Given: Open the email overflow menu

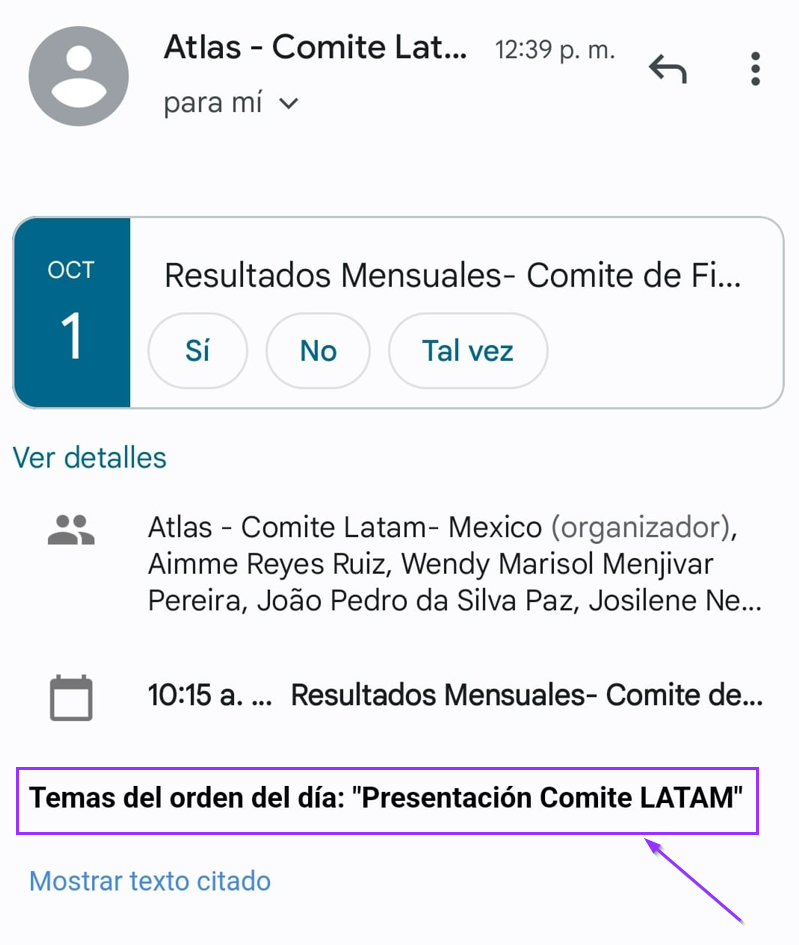Looking at the screenshot, I should 755,69.
